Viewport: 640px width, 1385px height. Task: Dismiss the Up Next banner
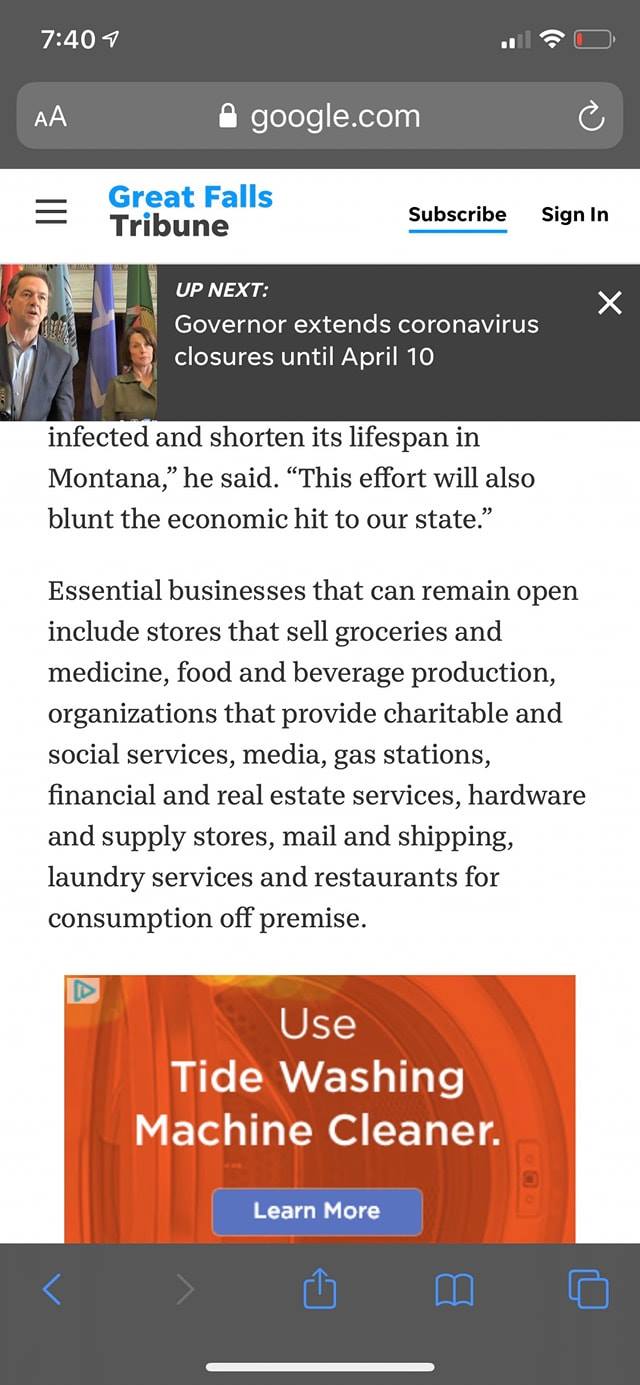click(609, 304)
